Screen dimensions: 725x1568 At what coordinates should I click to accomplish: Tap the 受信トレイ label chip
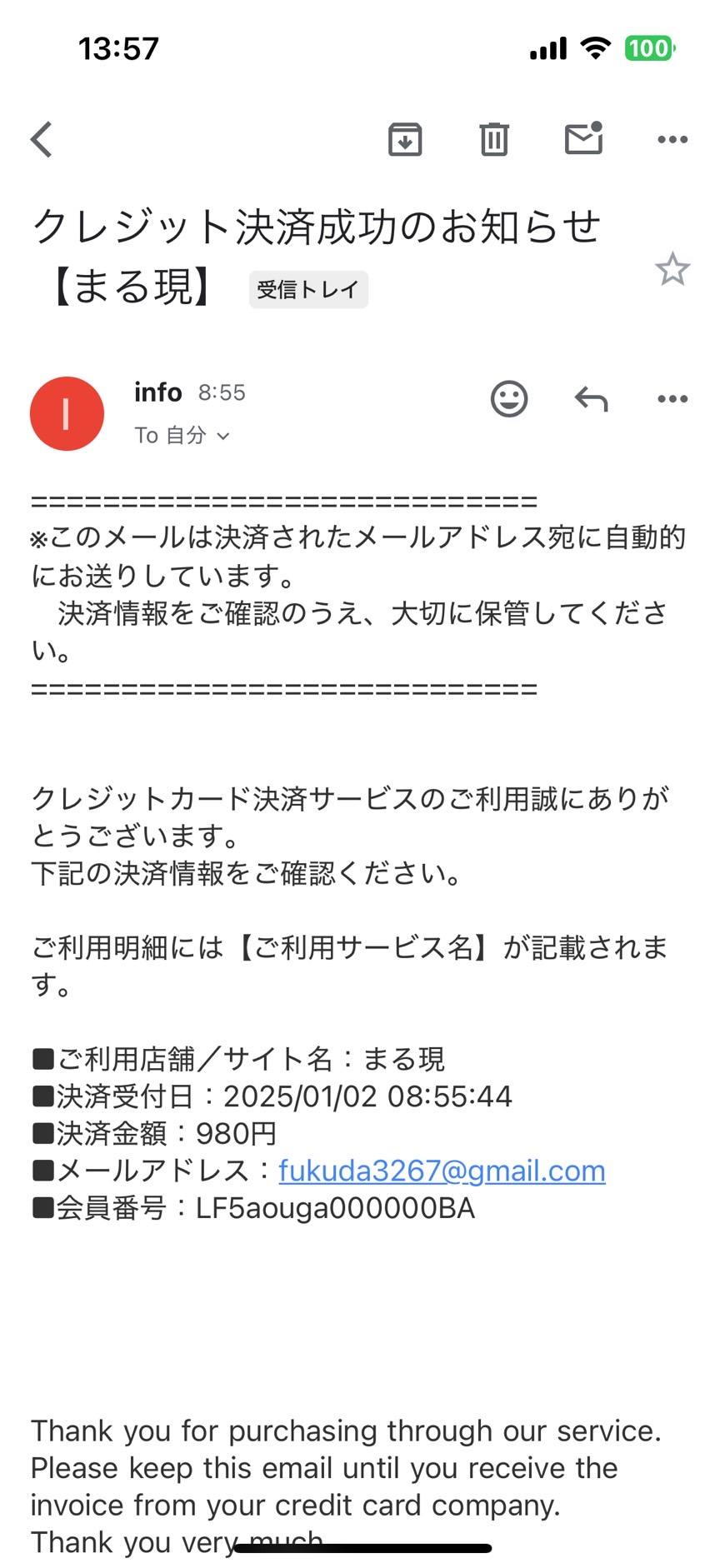(308, 289)
